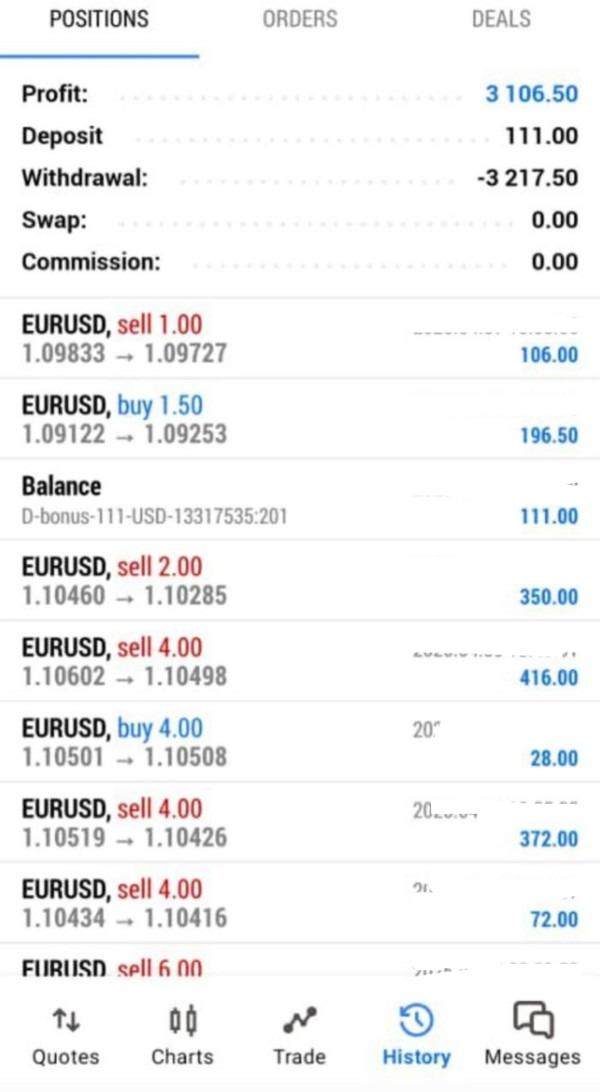The height and width of the screenshot is (1092, 600).
Task: Expand EURUSD sell 4.00 position with 416.00 profit
Action: pos(300,662)
